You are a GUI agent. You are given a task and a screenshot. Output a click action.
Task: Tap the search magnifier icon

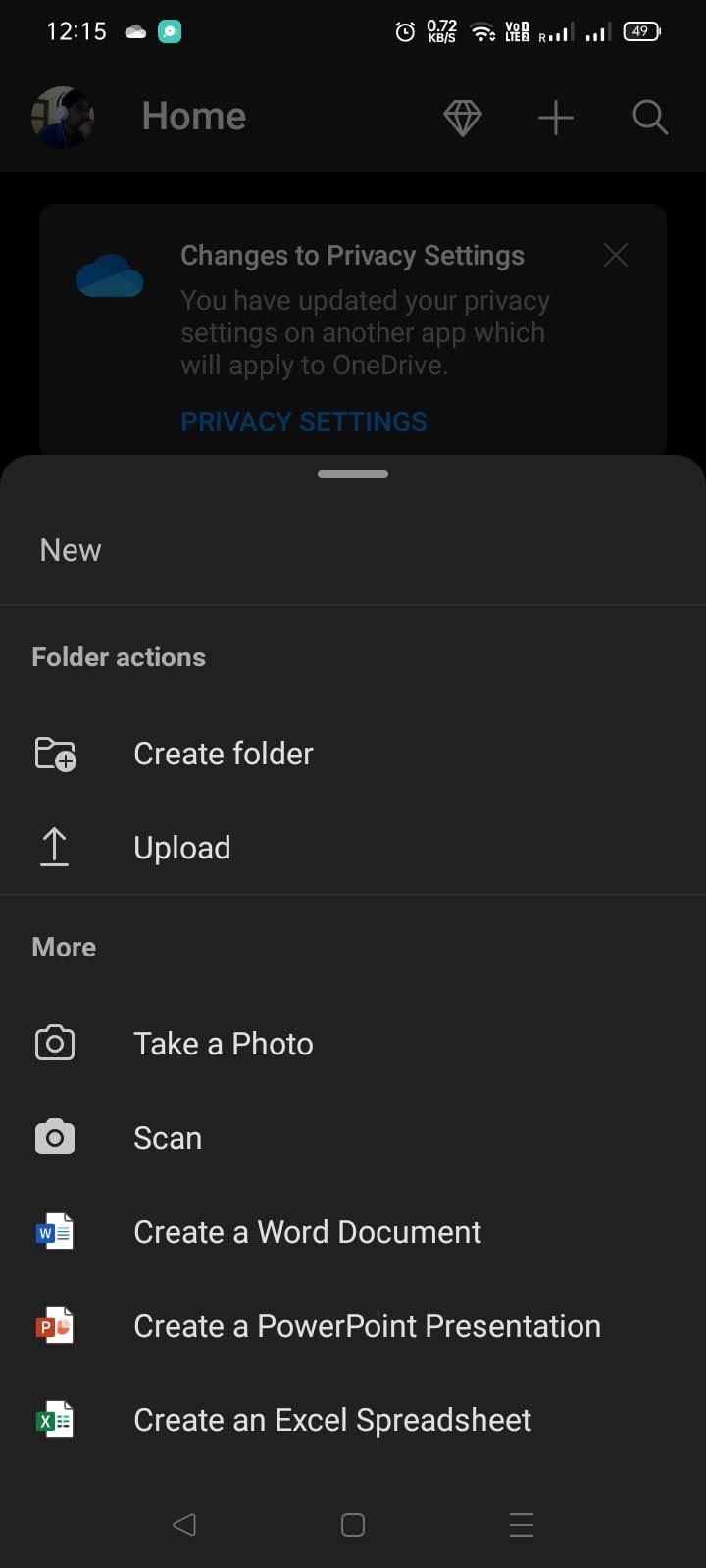tap(649, 117)
